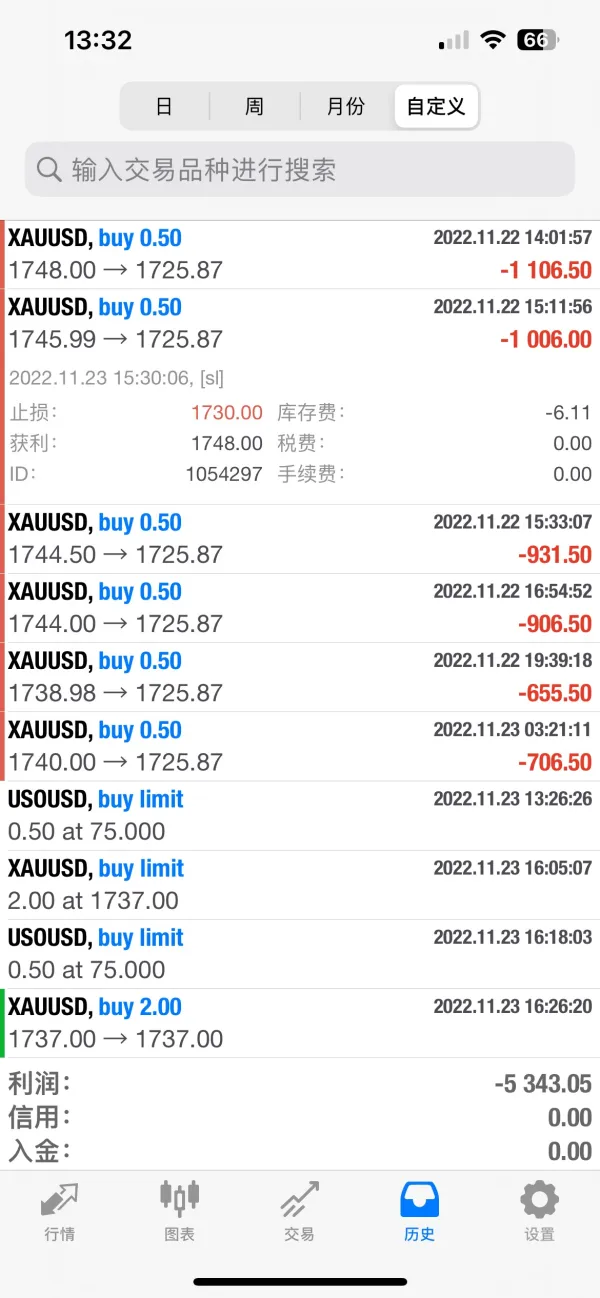Choose the 月份 period tab

(346, 106)
